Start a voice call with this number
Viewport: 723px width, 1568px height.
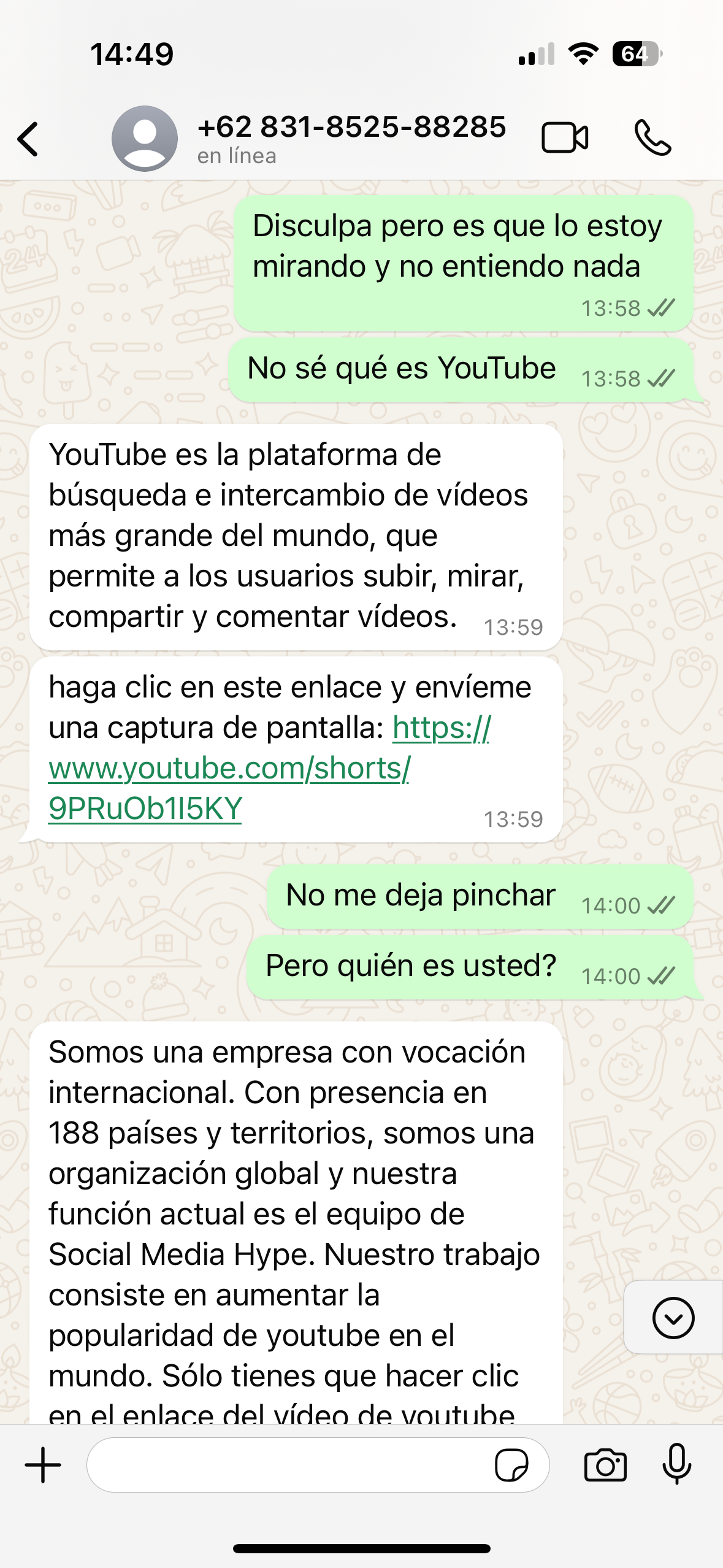pyautogui.click(x=652, y=137)
